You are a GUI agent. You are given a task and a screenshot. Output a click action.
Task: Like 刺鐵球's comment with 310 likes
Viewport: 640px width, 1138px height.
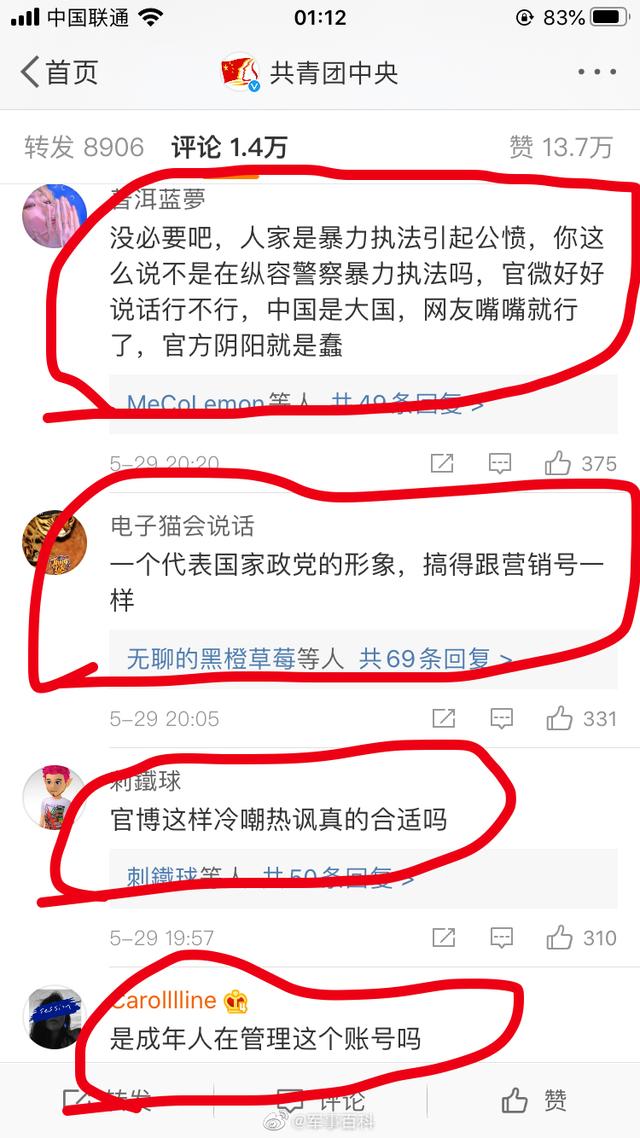pos(580,938)
